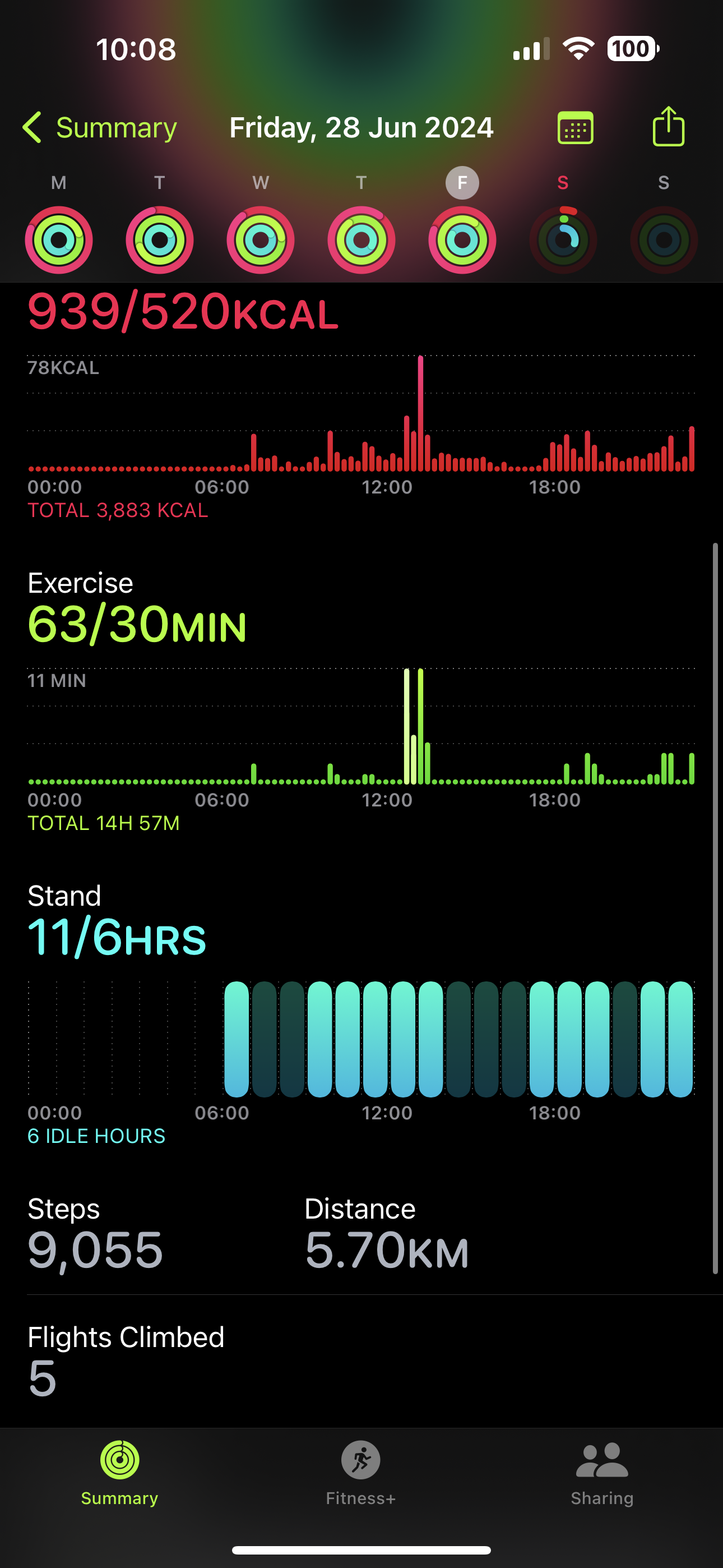
Task: Go back to Summary
Action: 100,128
